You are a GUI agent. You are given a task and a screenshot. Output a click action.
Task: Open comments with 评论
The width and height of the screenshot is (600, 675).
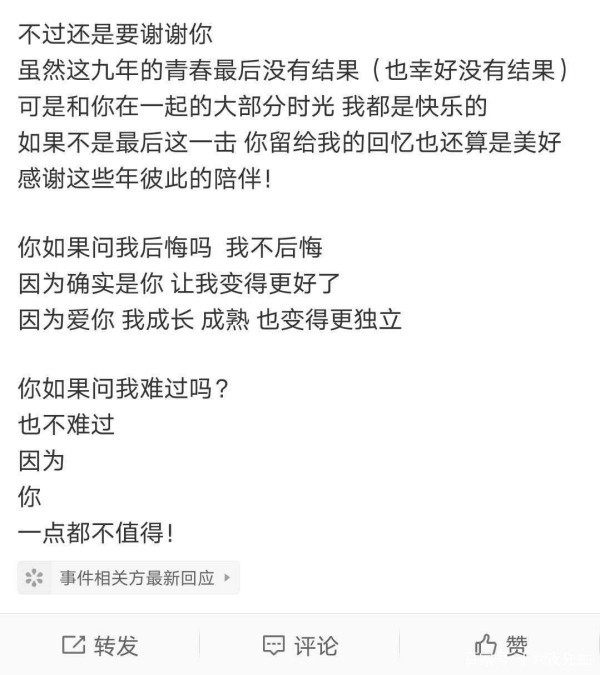[300, 645]
